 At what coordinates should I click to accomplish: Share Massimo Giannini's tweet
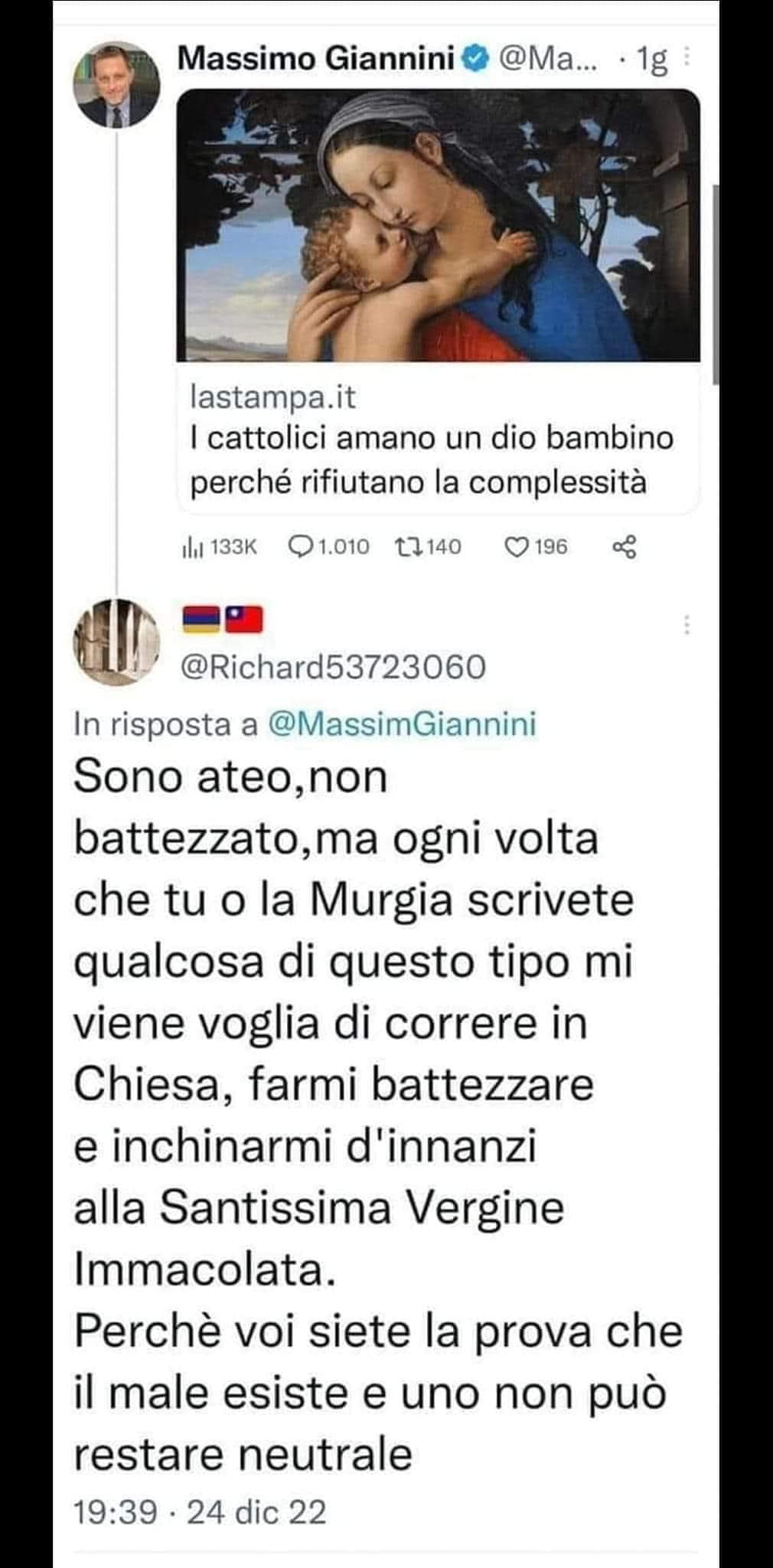click(x=625, y=547)
